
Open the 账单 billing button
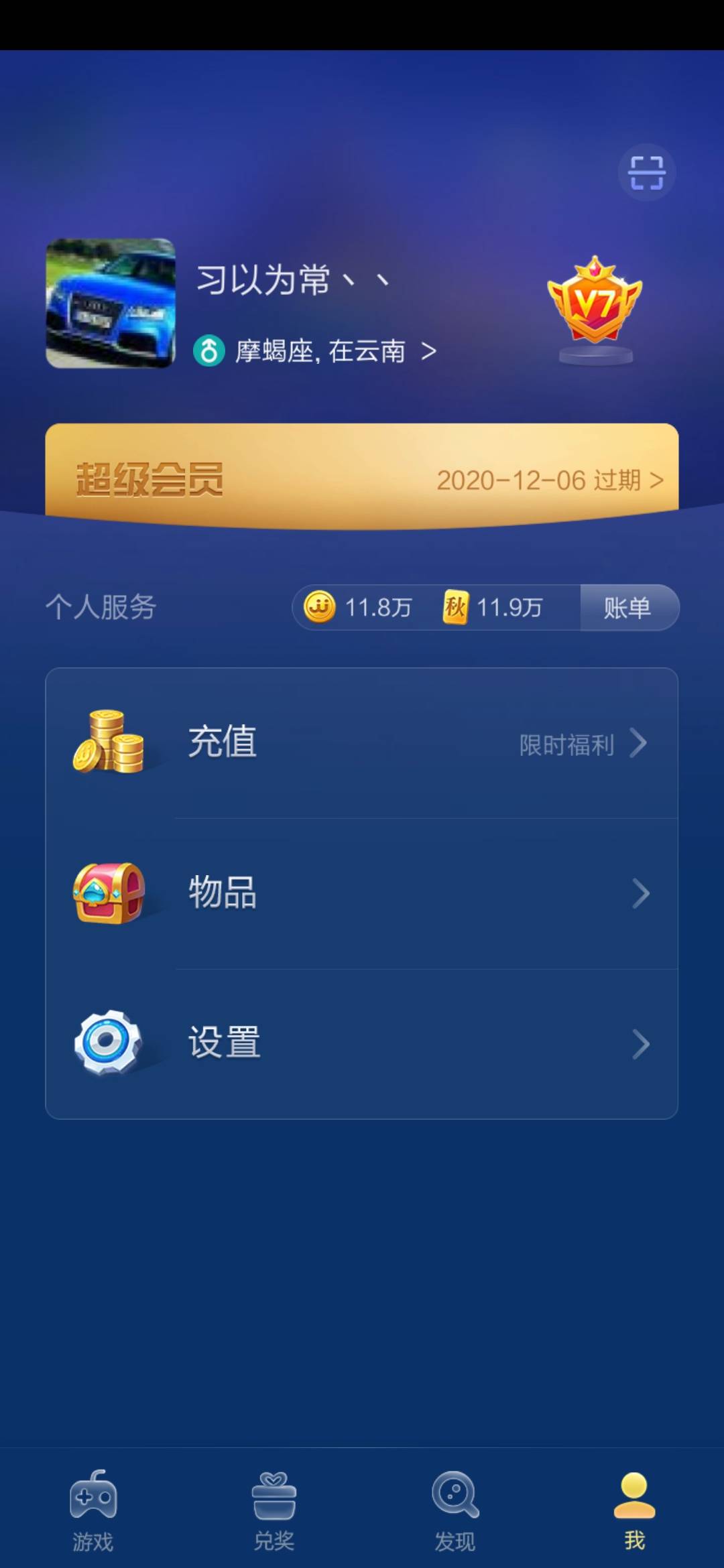(628, 607)
